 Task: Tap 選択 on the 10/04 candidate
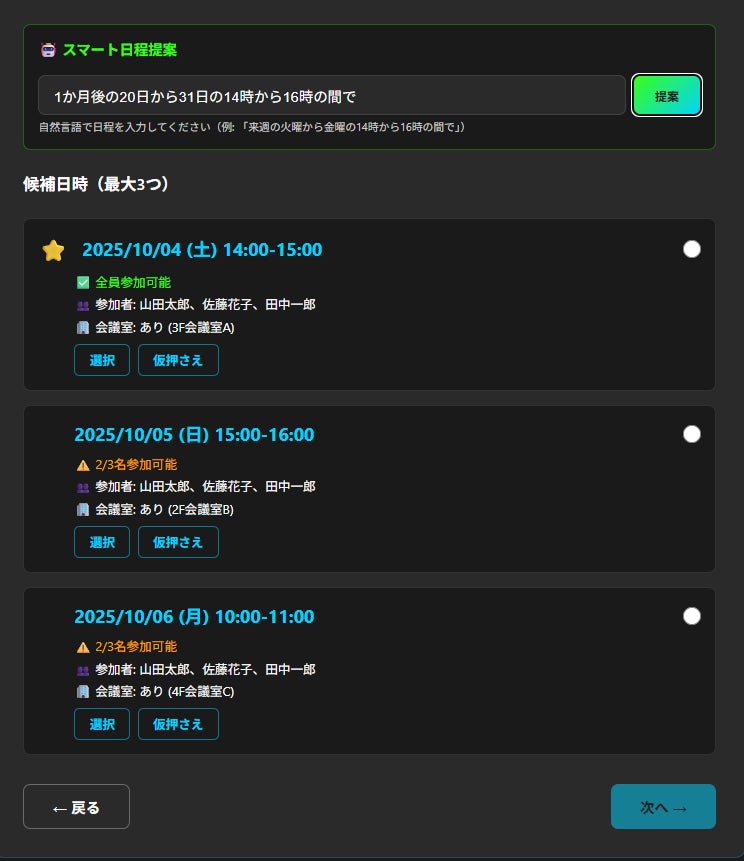click(x=102, y=360)
